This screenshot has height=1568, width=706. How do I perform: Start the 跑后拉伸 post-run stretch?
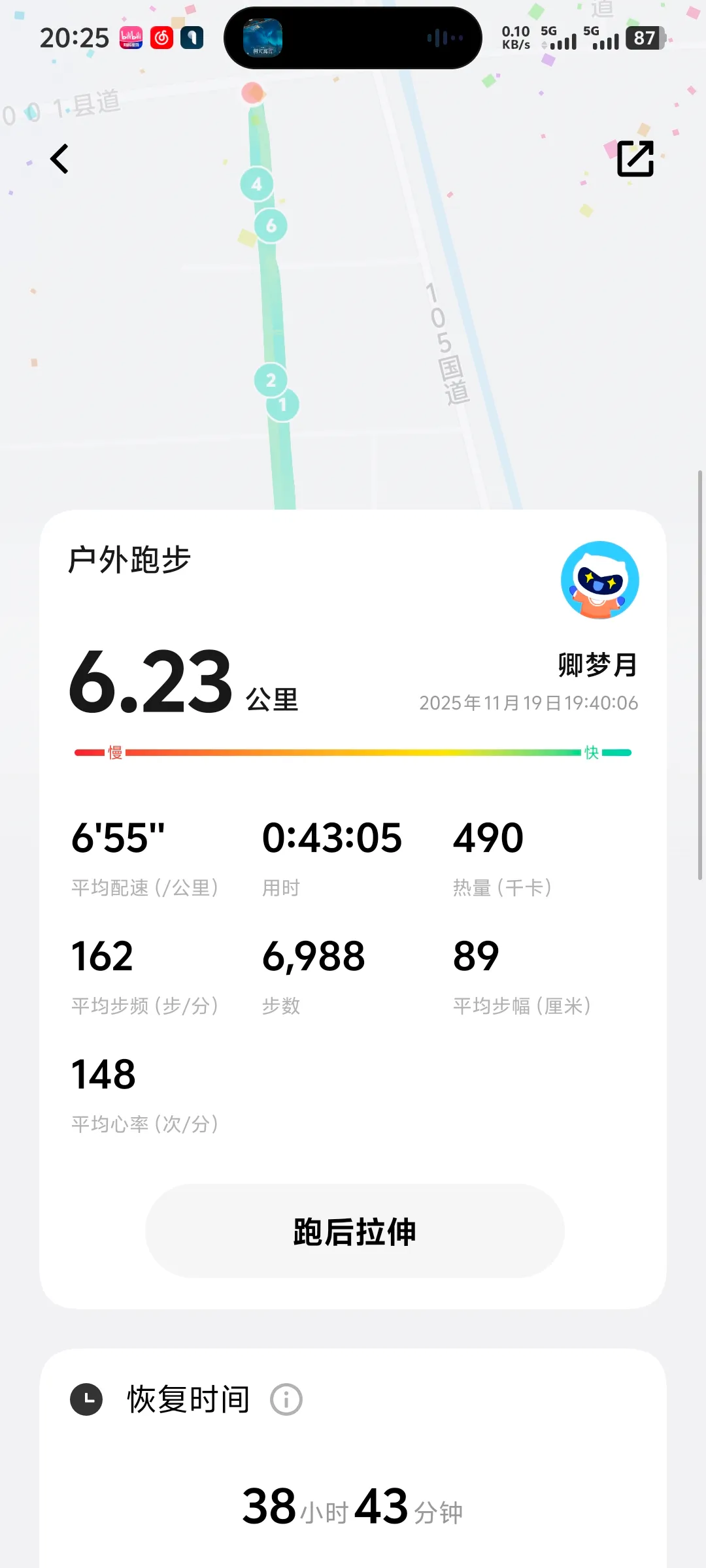coord(354,1232)
